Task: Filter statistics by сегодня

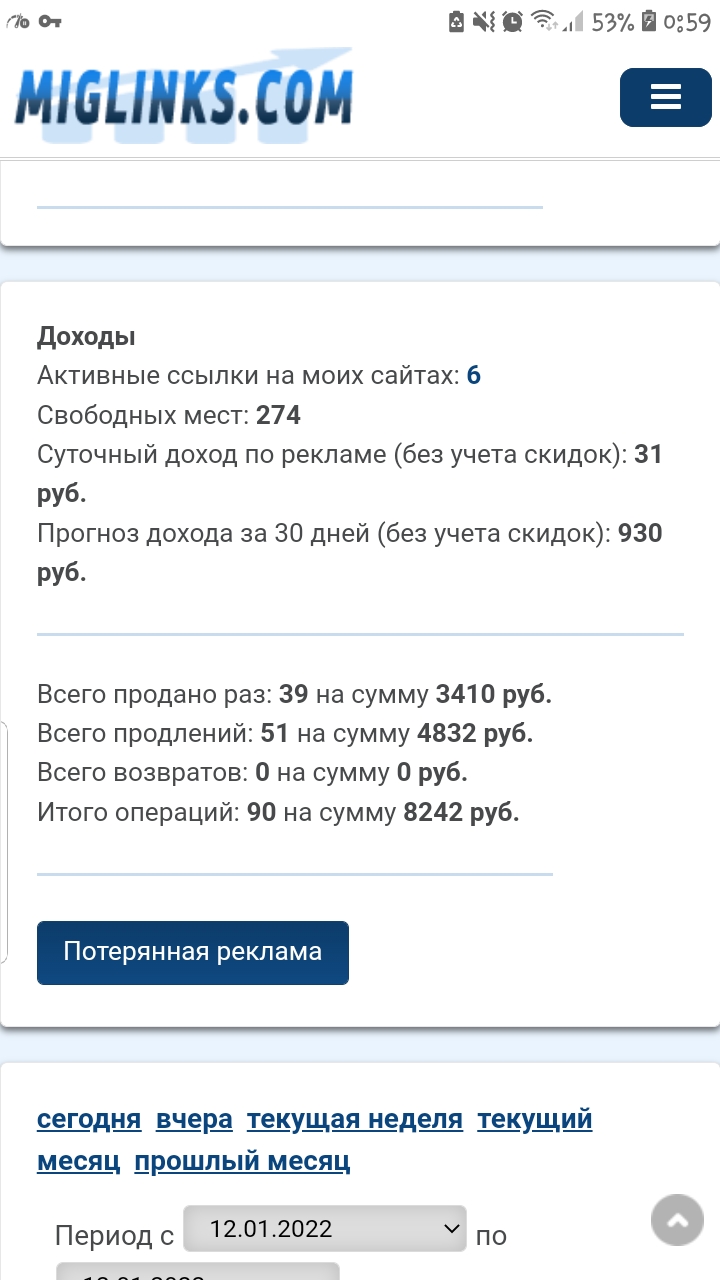Action: [89, 1119]
